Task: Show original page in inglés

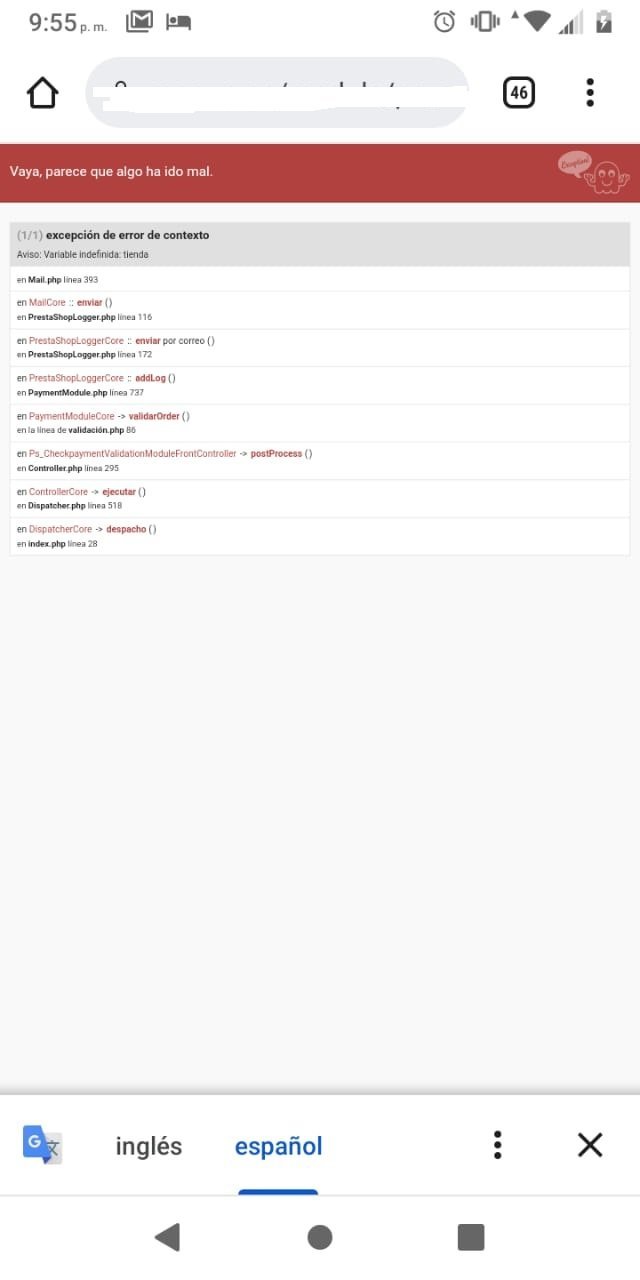Action: click(149, 1146)
